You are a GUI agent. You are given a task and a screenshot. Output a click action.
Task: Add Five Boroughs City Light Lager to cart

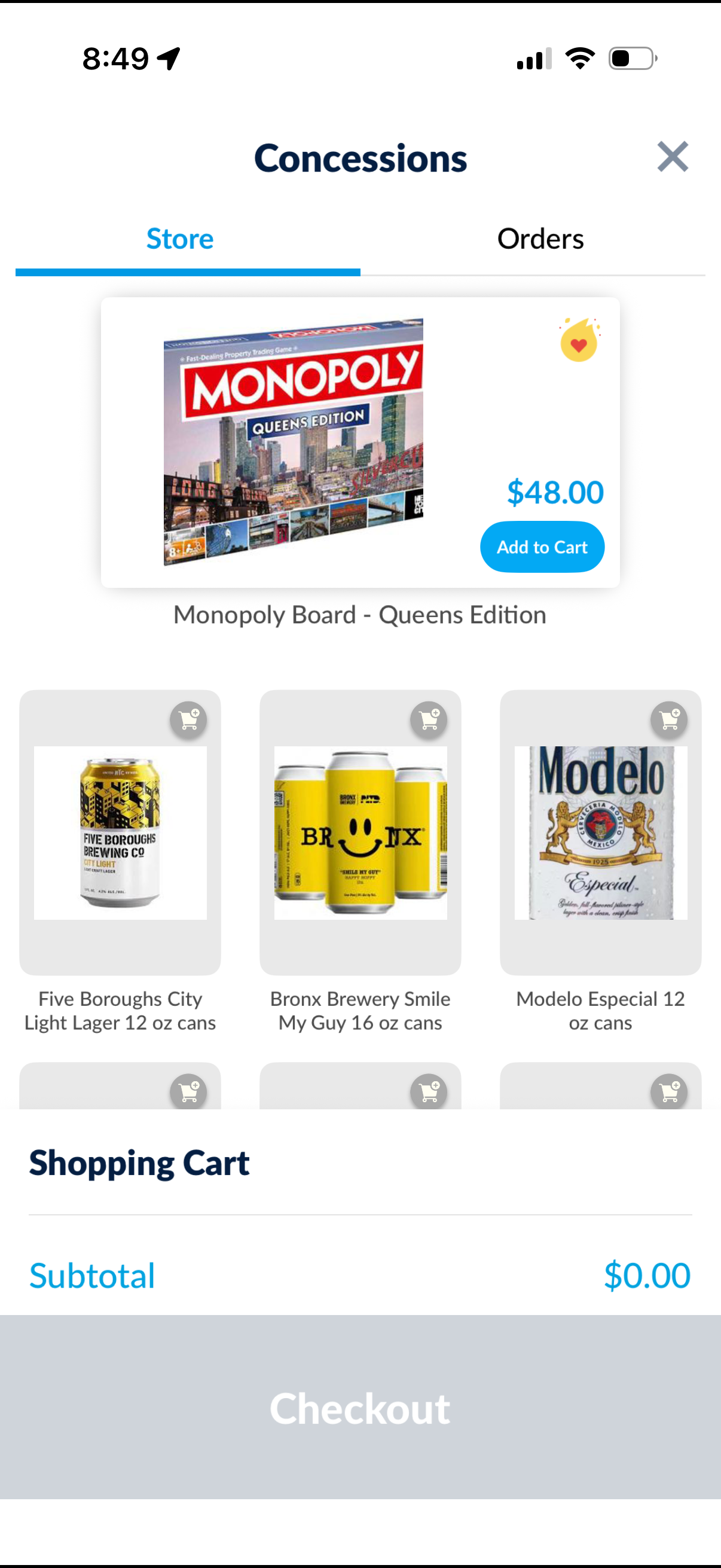point(188,720)
